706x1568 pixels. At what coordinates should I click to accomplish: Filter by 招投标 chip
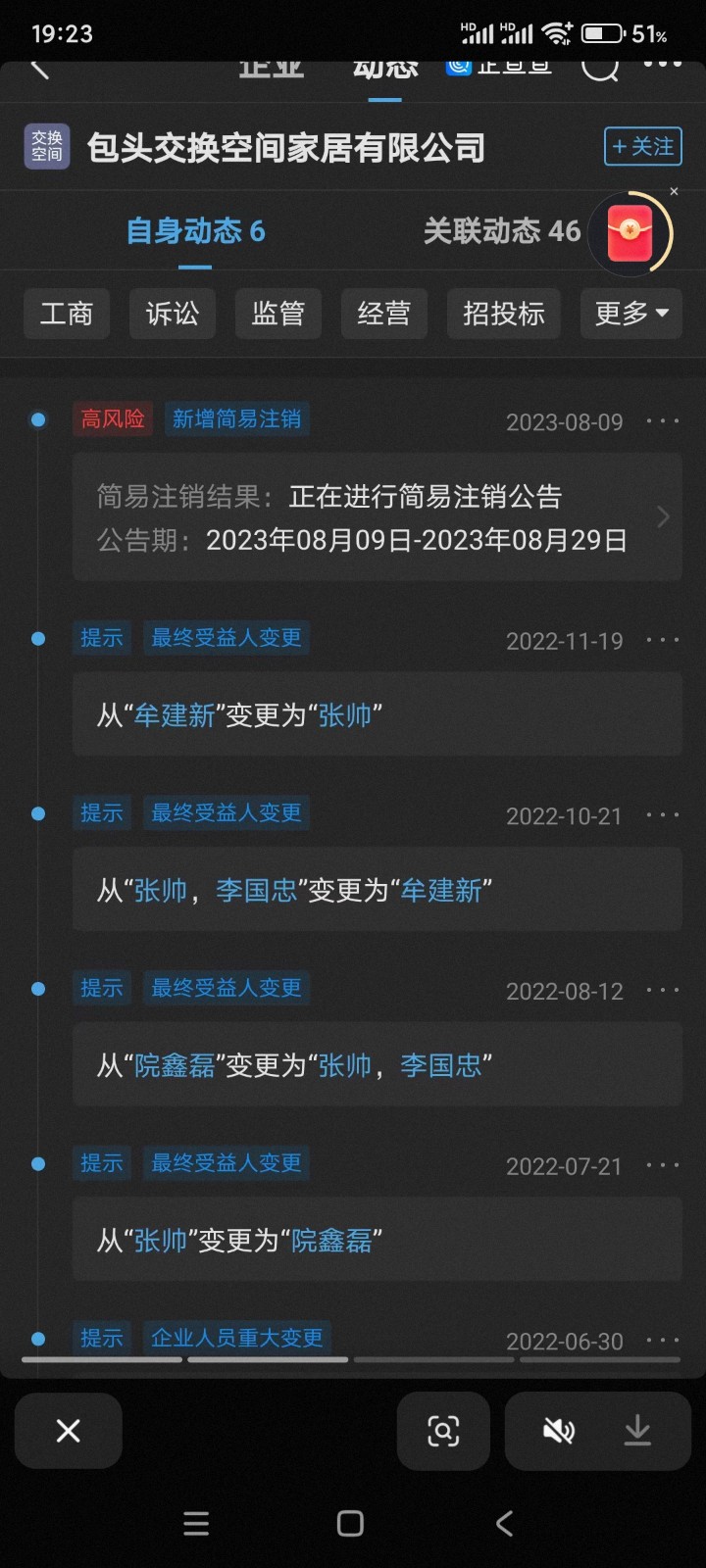(504, 314)
